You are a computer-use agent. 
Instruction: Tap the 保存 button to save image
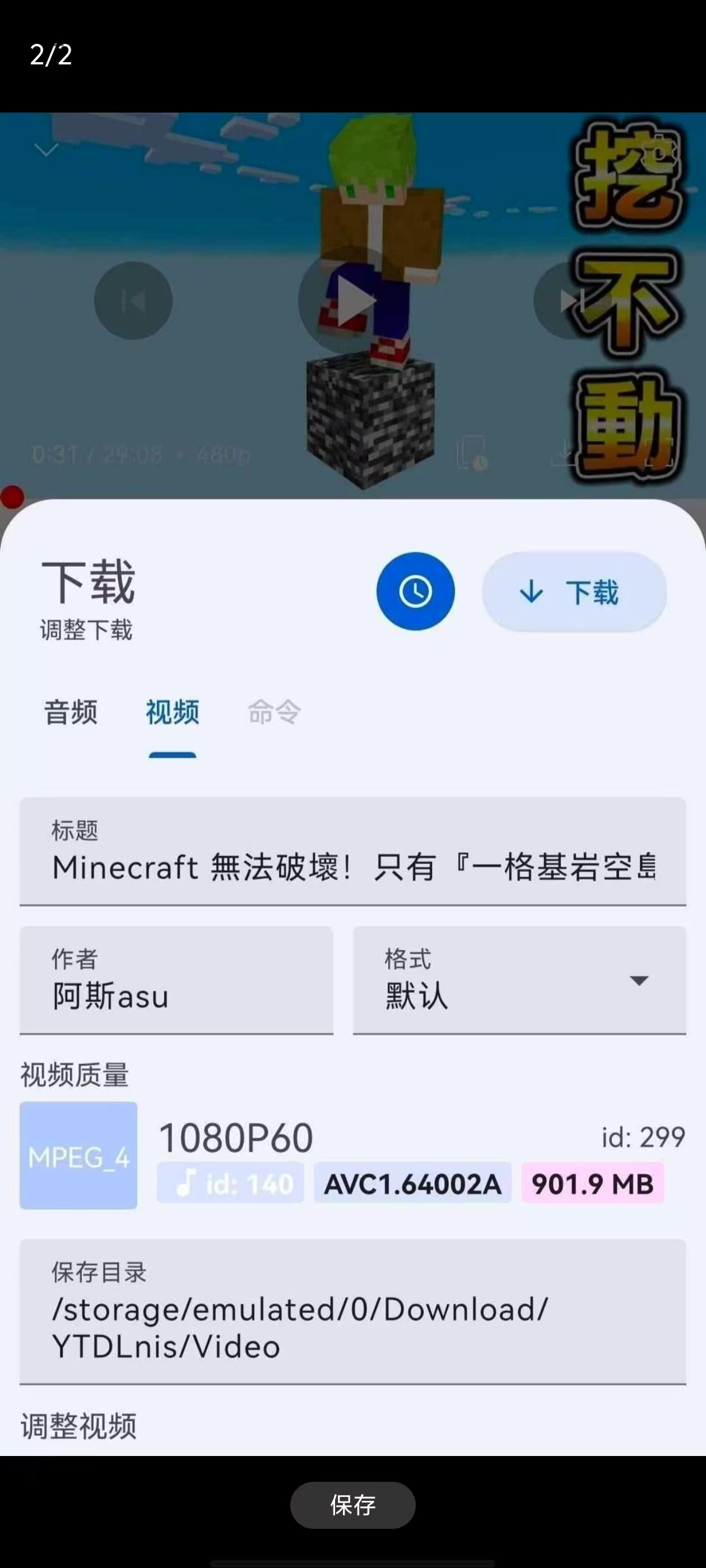352,1505
